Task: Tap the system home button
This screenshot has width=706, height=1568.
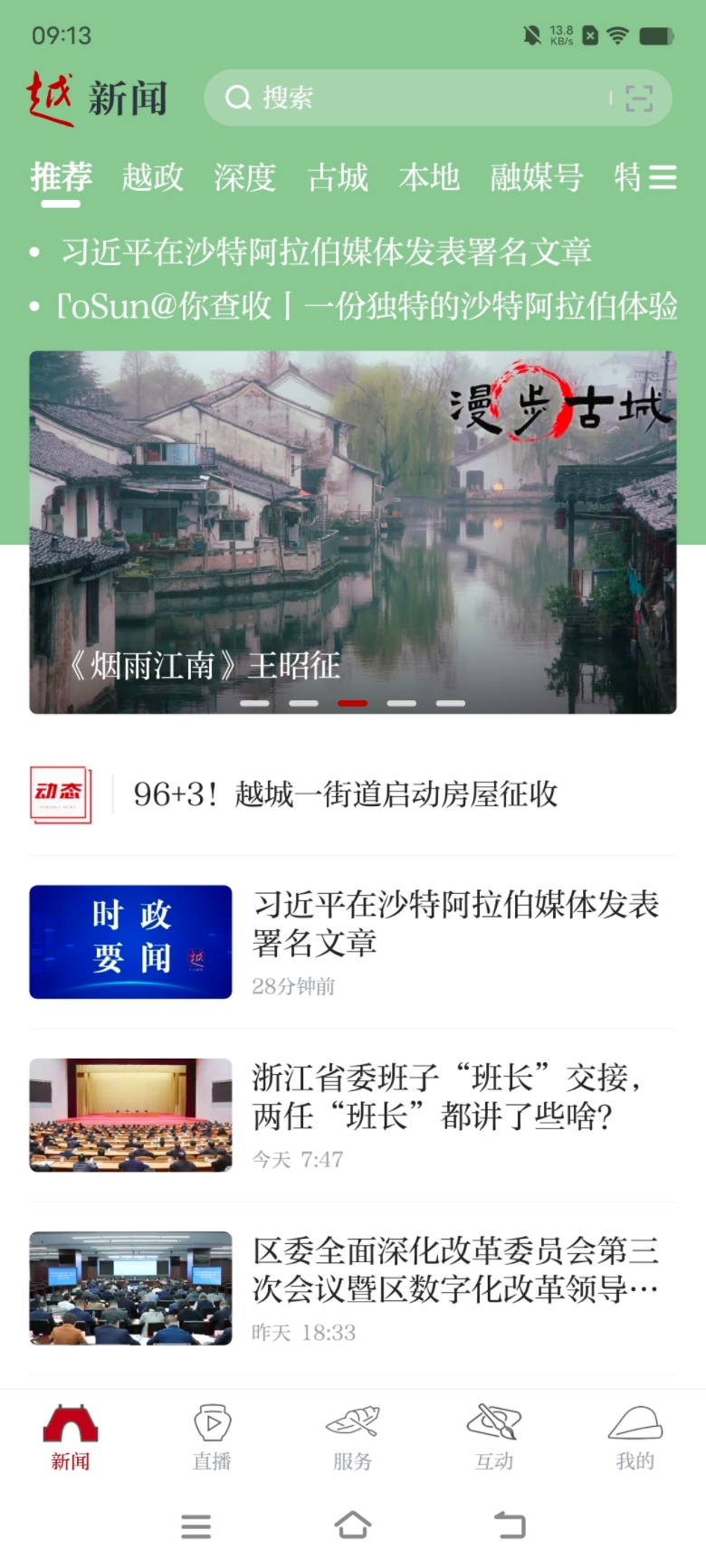Action: 353,1525
